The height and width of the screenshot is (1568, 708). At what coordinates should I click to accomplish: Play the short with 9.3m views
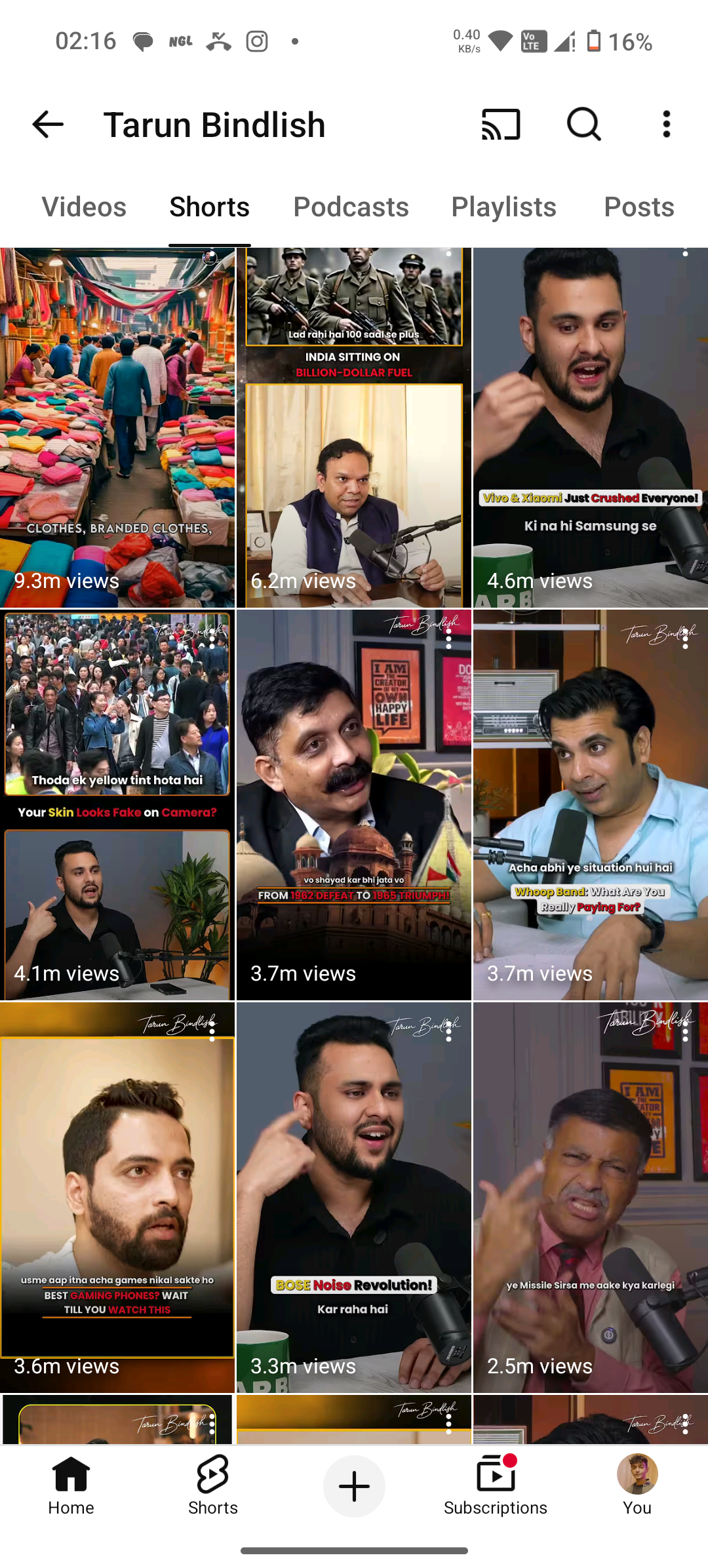pyautogui.click(x=117, y=427)
